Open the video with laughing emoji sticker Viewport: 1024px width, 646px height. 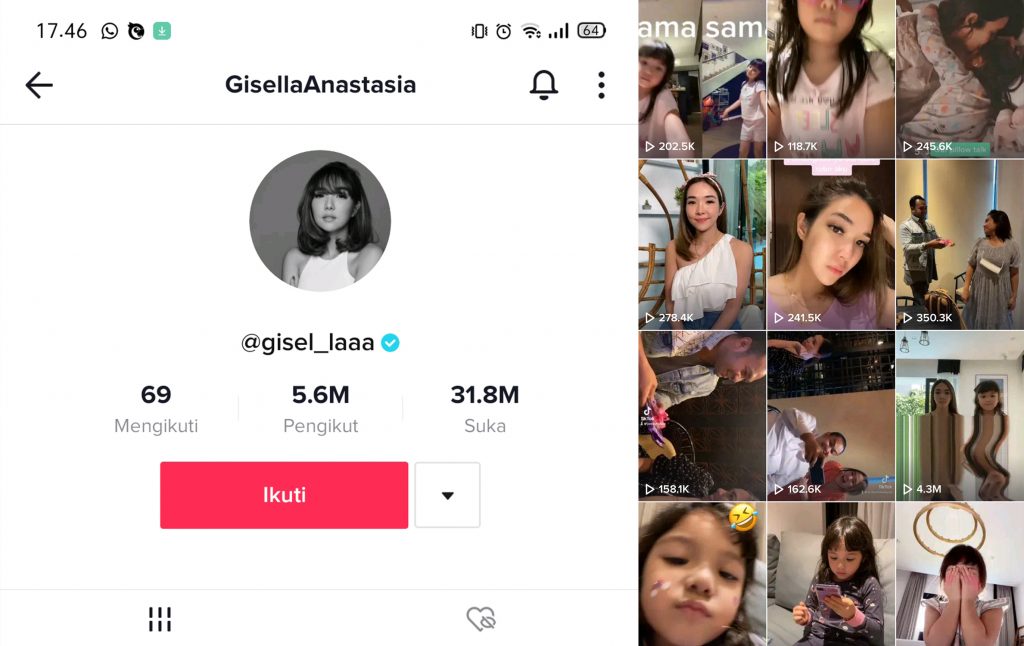pyautogui.click(x=701, y=574)
